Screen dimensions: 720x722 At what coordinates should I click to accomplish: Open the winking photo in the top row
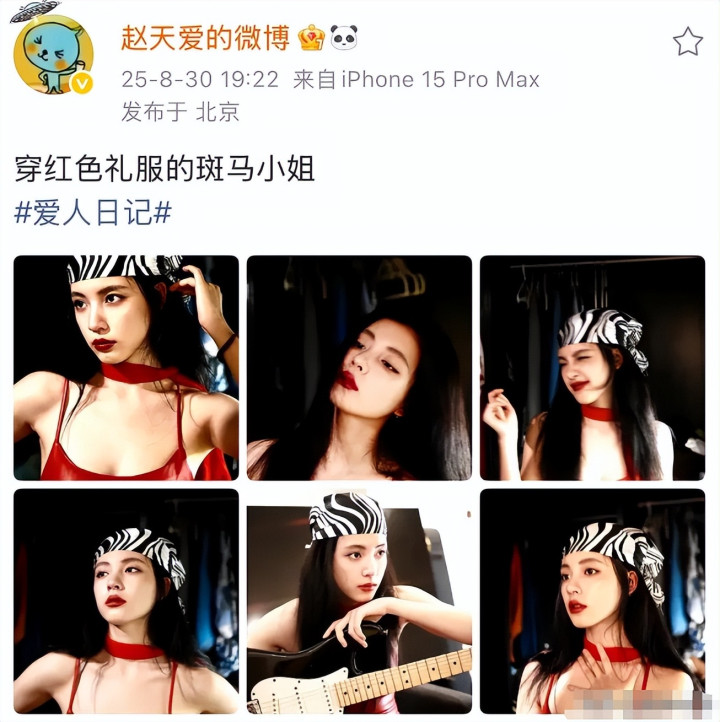(592, 368)
